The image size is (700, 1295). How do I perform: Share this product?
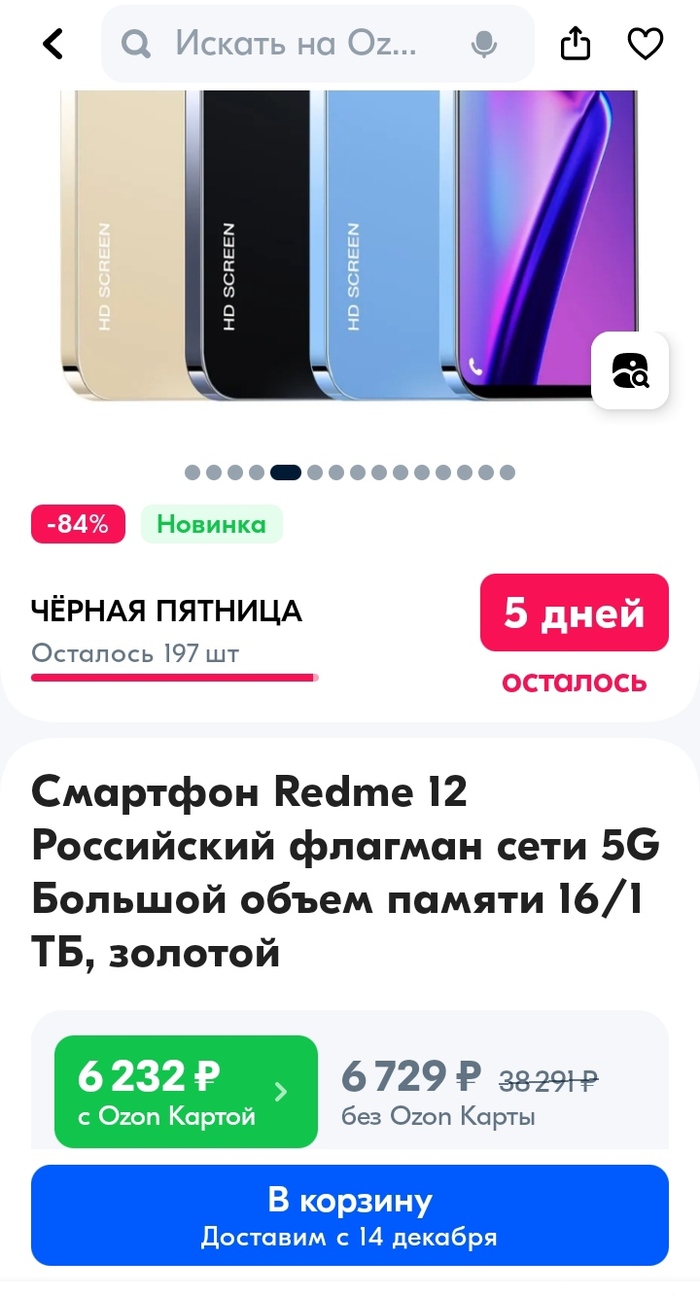coord(575,44)
